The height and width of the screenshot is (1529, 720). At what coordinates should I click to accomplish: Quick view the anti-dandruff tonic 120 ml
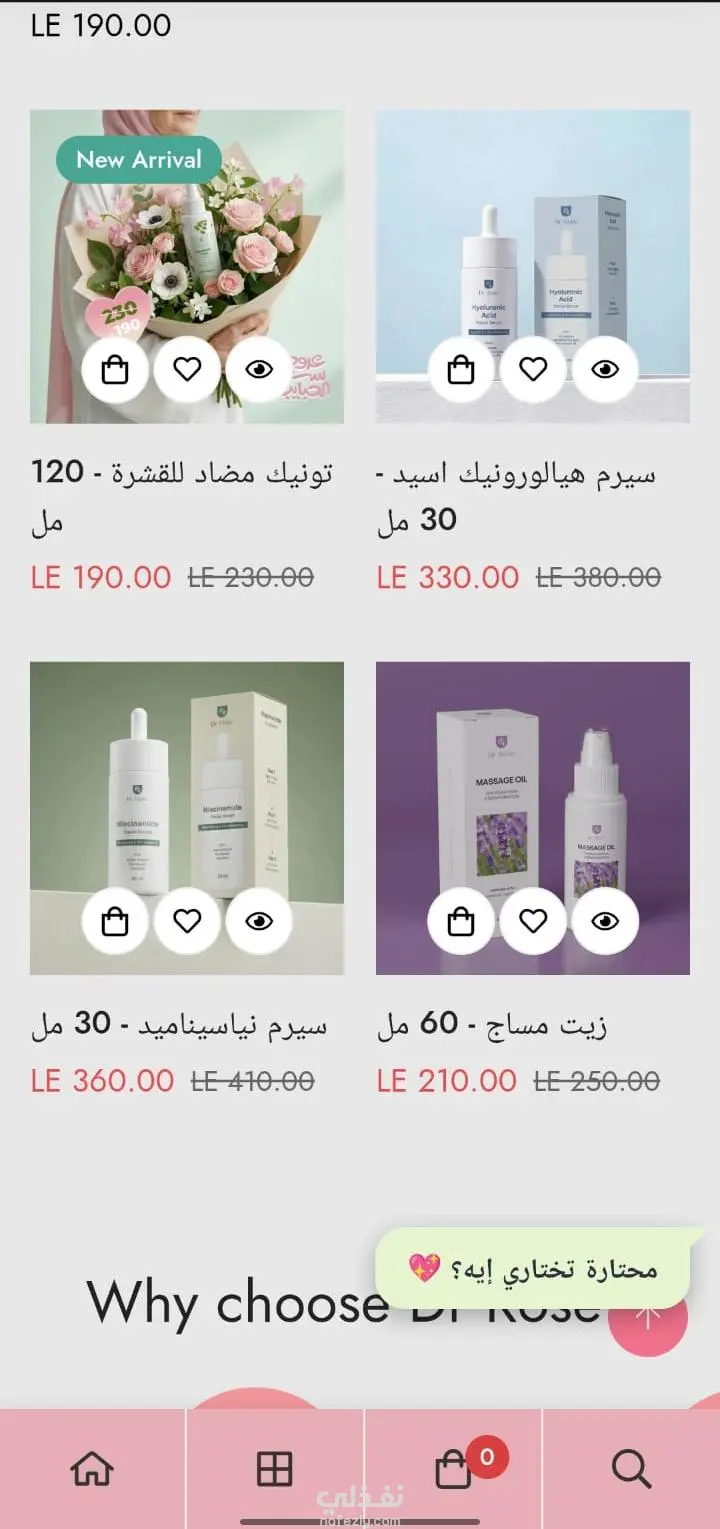point(259,370)
